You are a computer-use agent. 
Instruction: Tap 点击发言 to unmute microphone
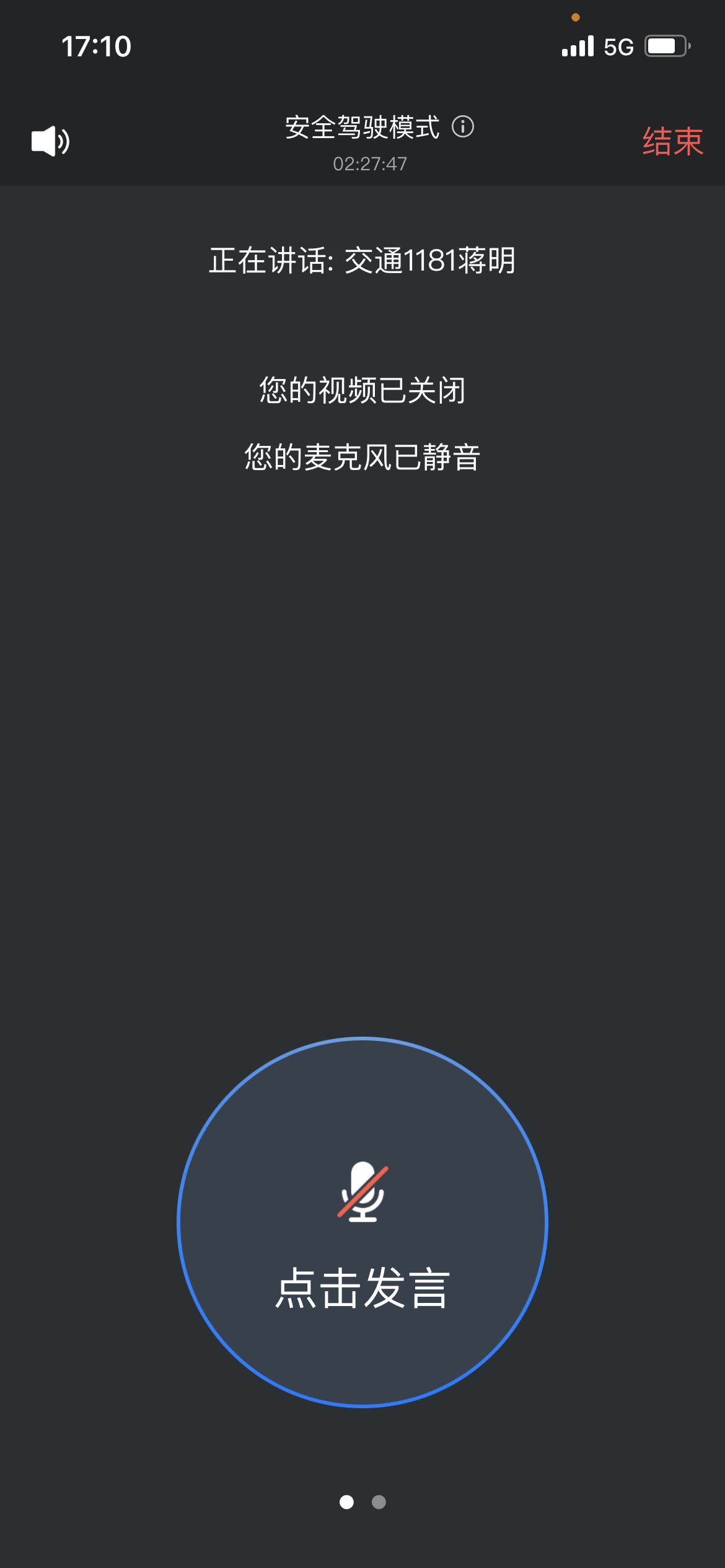pyautogui.click(x=362, y=1222)
